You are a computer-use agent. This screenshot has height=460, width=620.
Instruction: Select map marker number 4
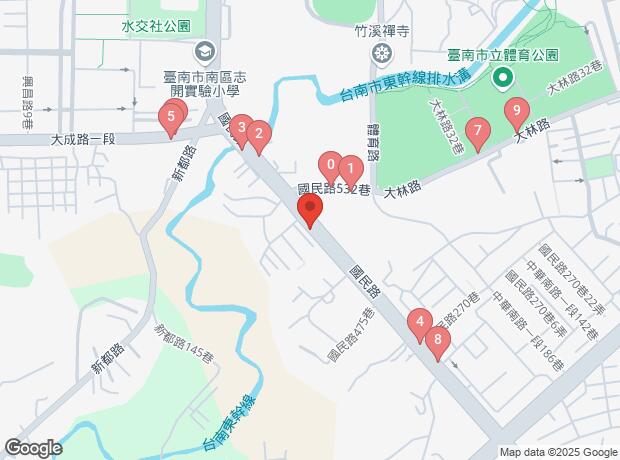click(420, 322)
